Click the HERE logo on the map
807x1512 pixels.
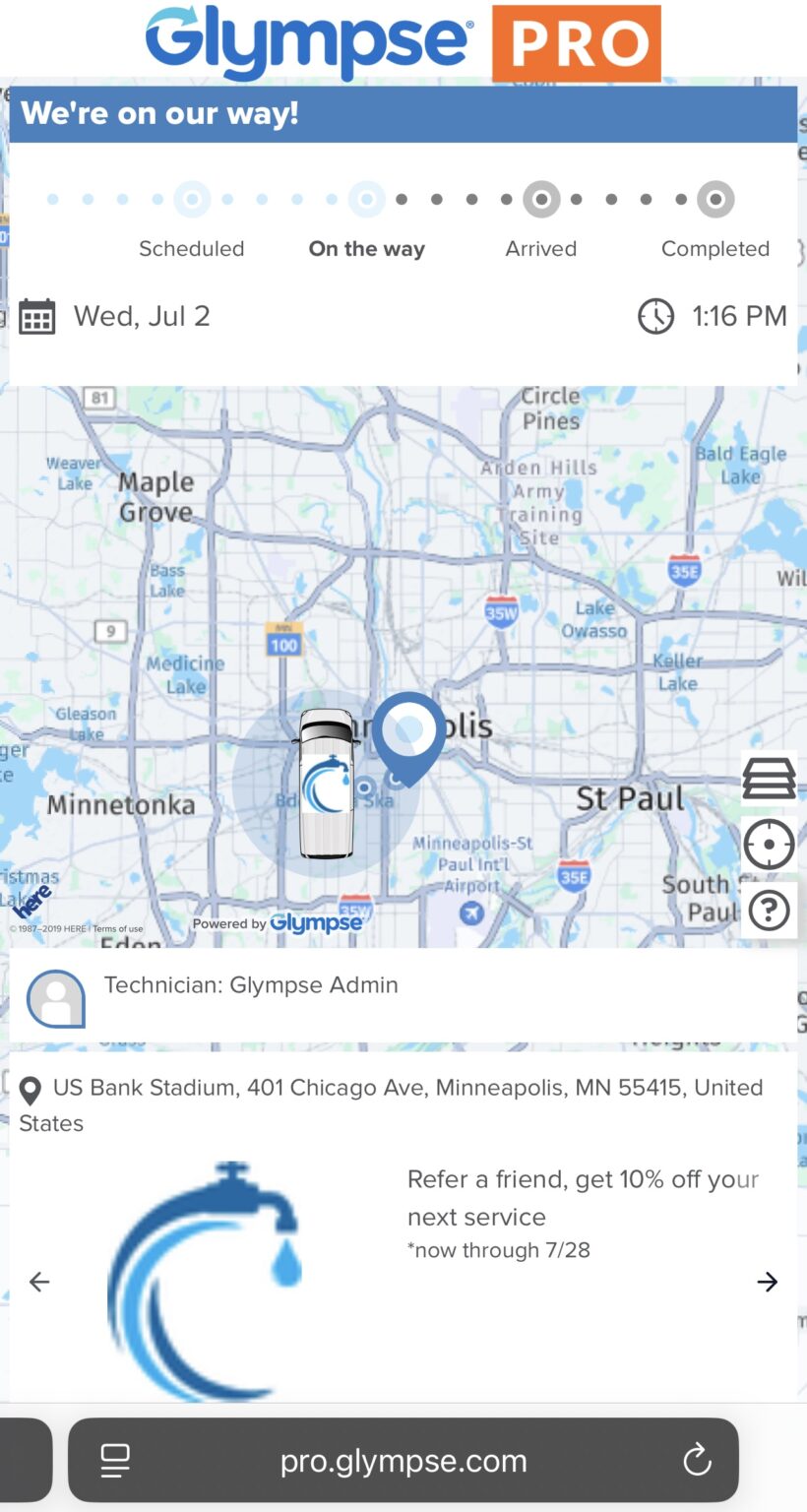[30, 901]
